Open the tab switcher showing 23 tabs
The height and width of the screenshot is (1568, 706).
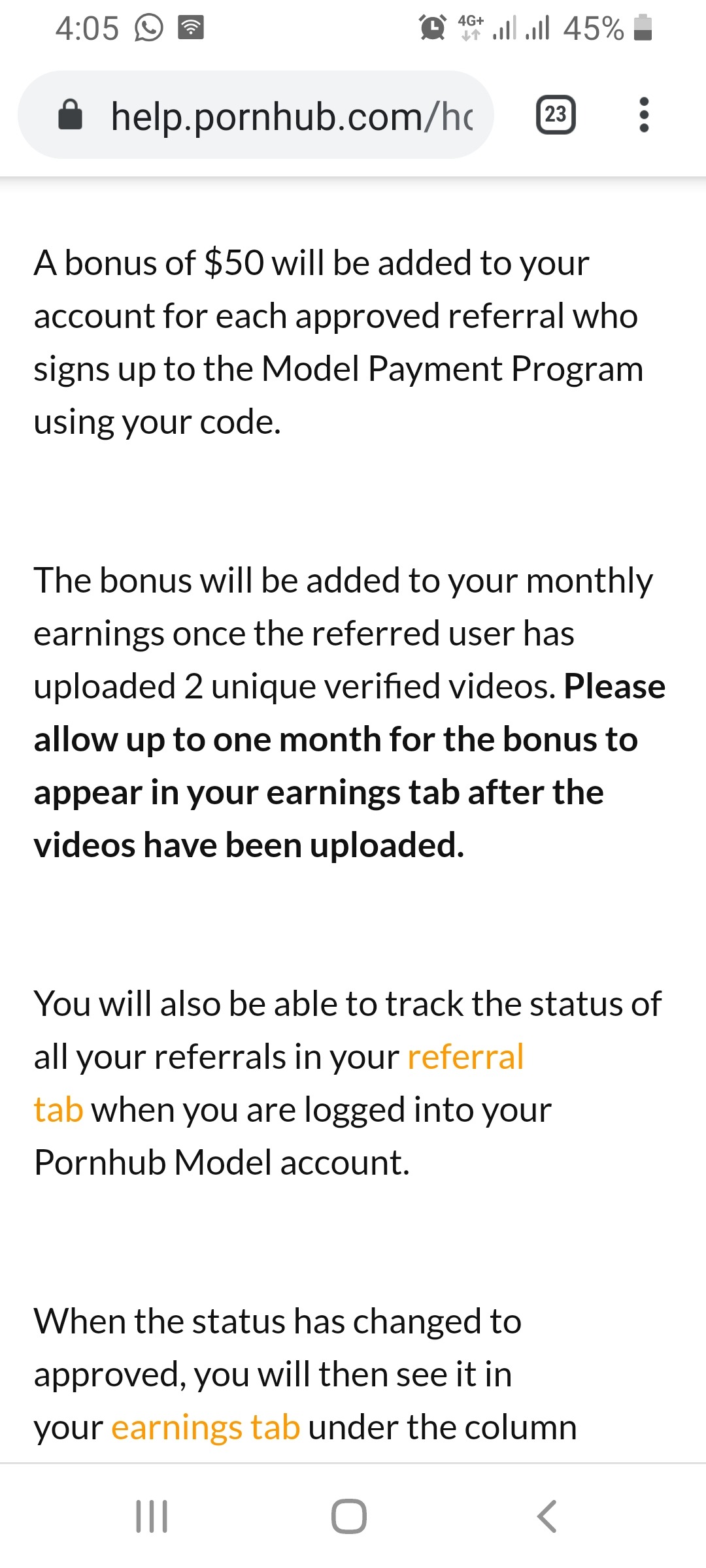[556, 115]
